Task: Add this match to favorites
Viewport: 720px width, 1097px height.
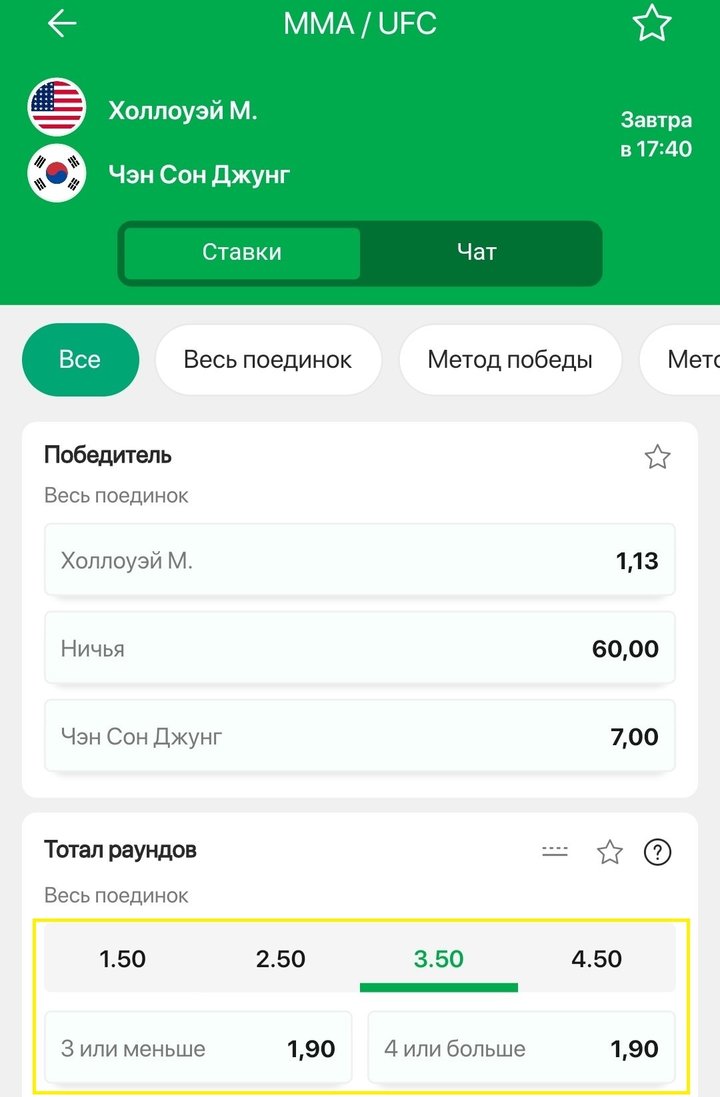Action: [652, 24]
